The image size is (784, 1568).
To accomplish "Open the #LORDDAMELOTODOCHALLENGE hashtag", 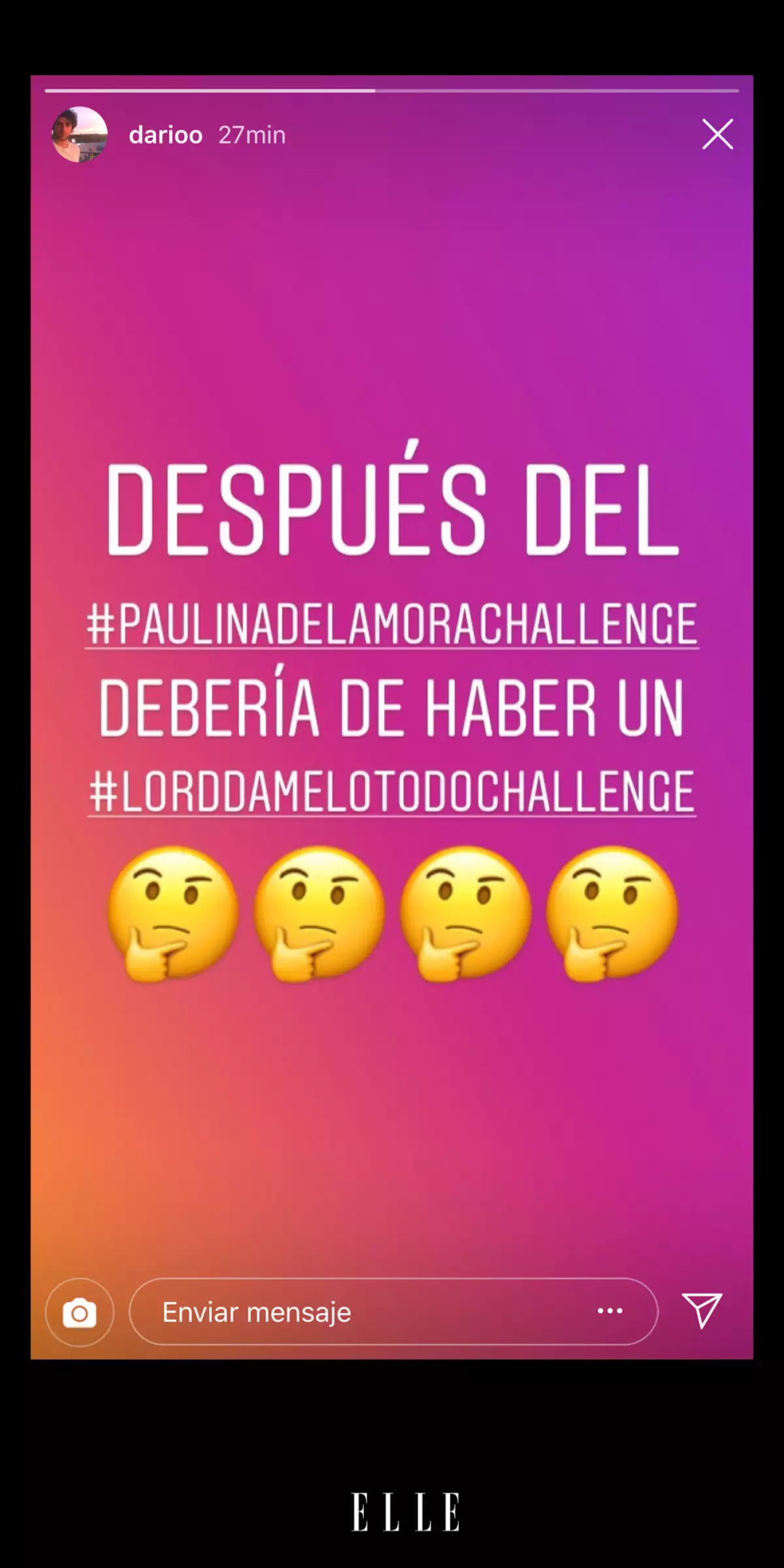I will coord(392,792).
